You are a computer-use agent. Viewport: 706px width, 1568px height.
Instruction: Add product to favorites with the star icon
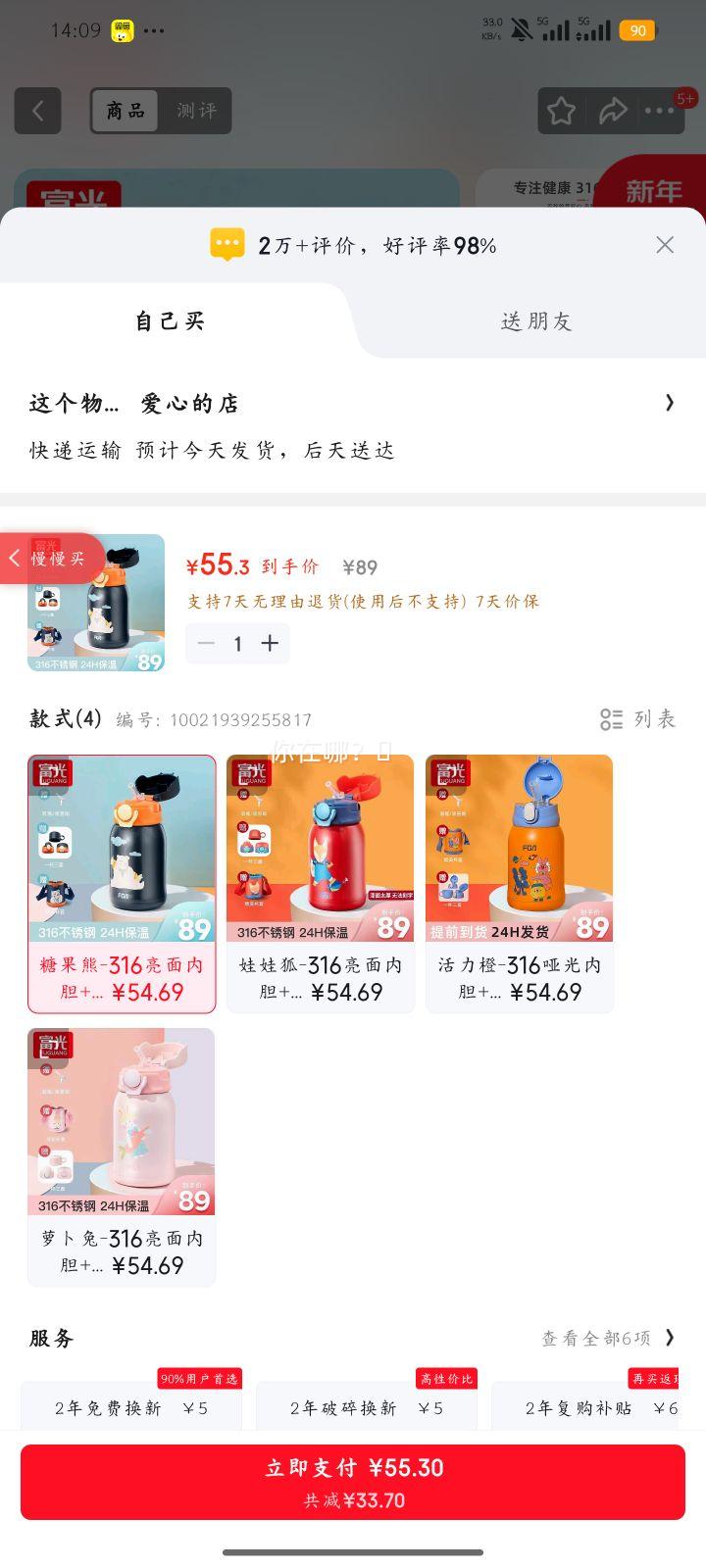[x=560, y=111]
